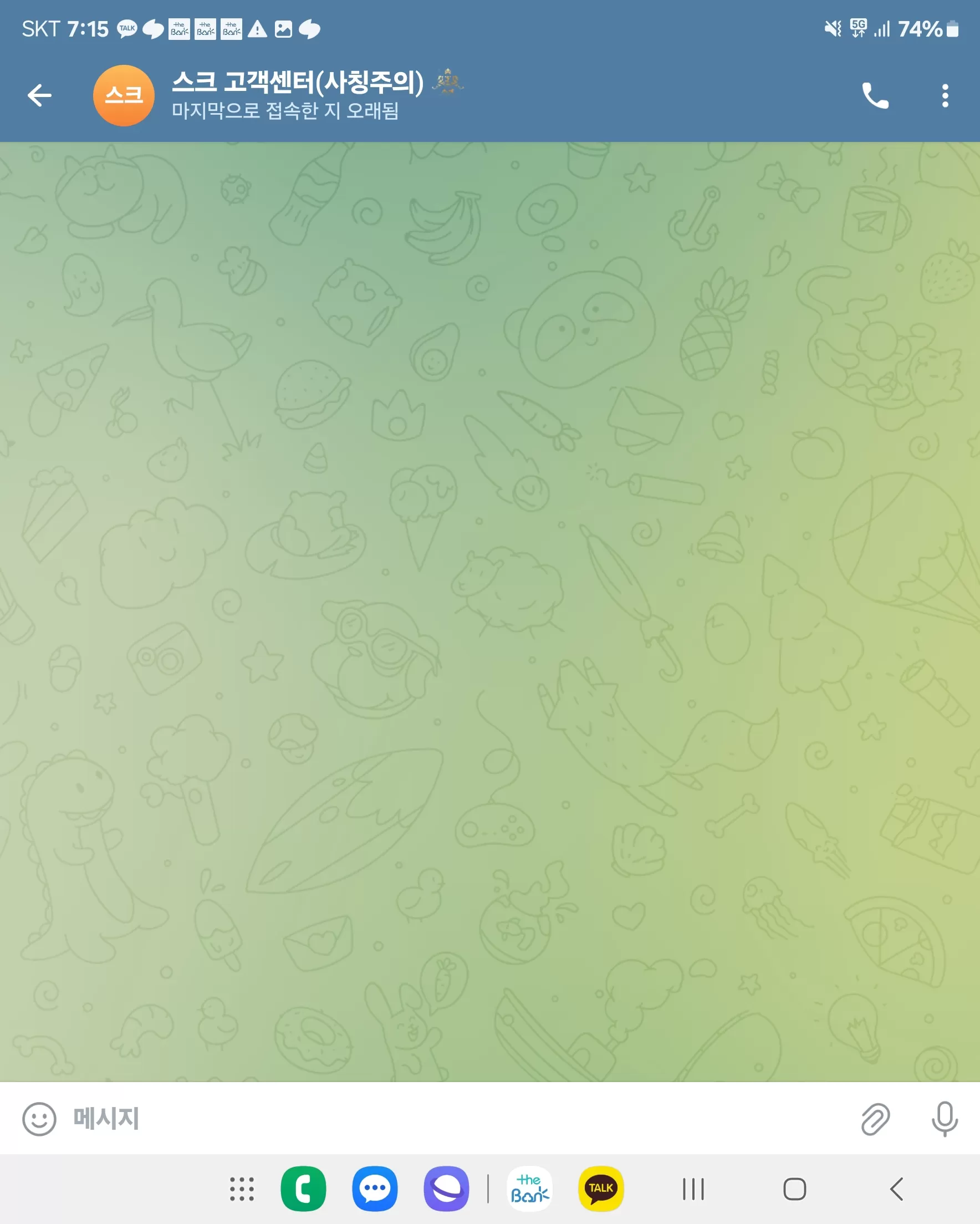This screenshot has width=980, height=1224.
Task: Launch the green phone app from taskbar
Action: (x=303, y=1189)
